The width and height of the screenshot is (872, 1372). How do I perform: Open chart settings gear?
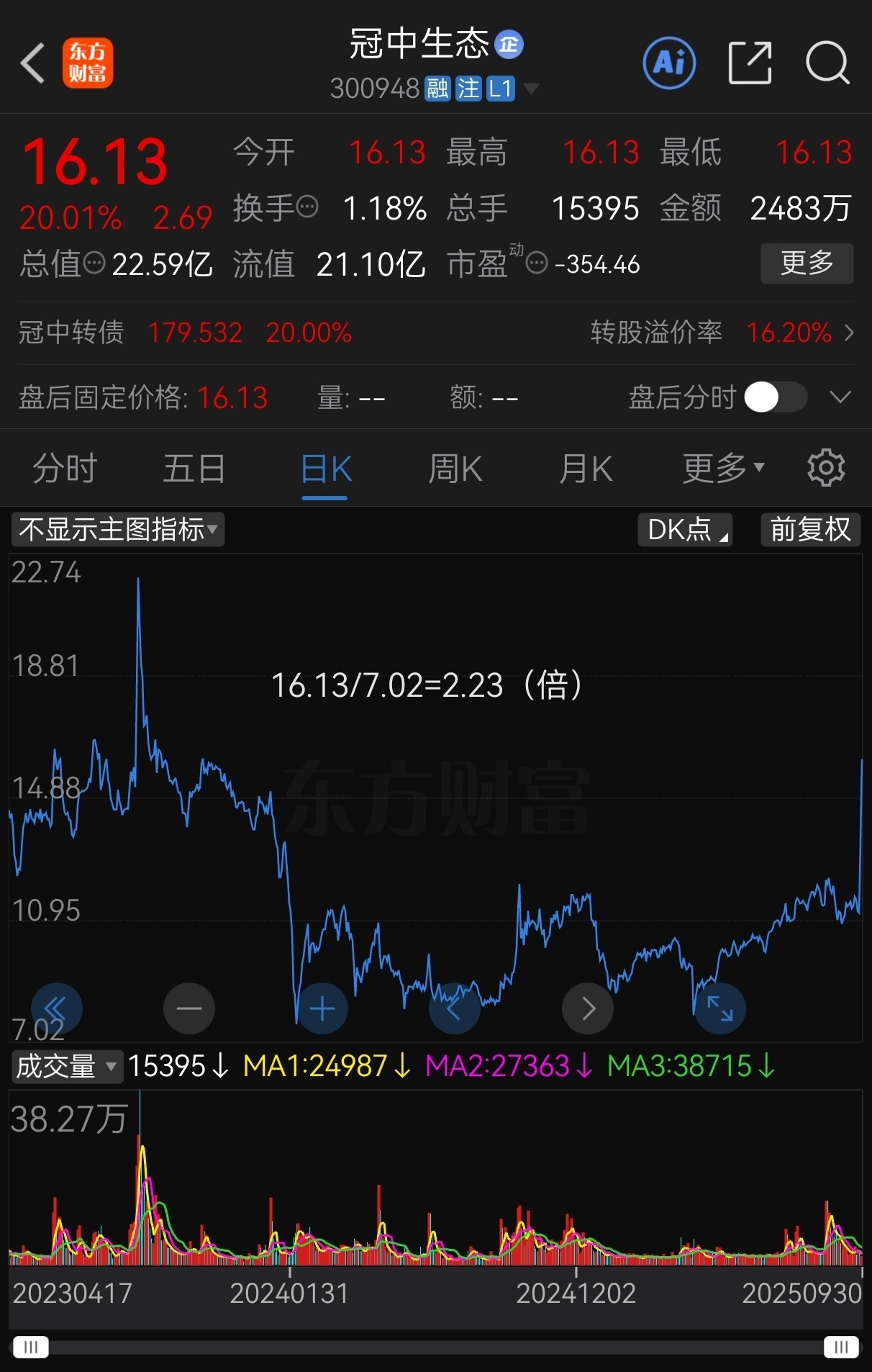tap(826, 469)
